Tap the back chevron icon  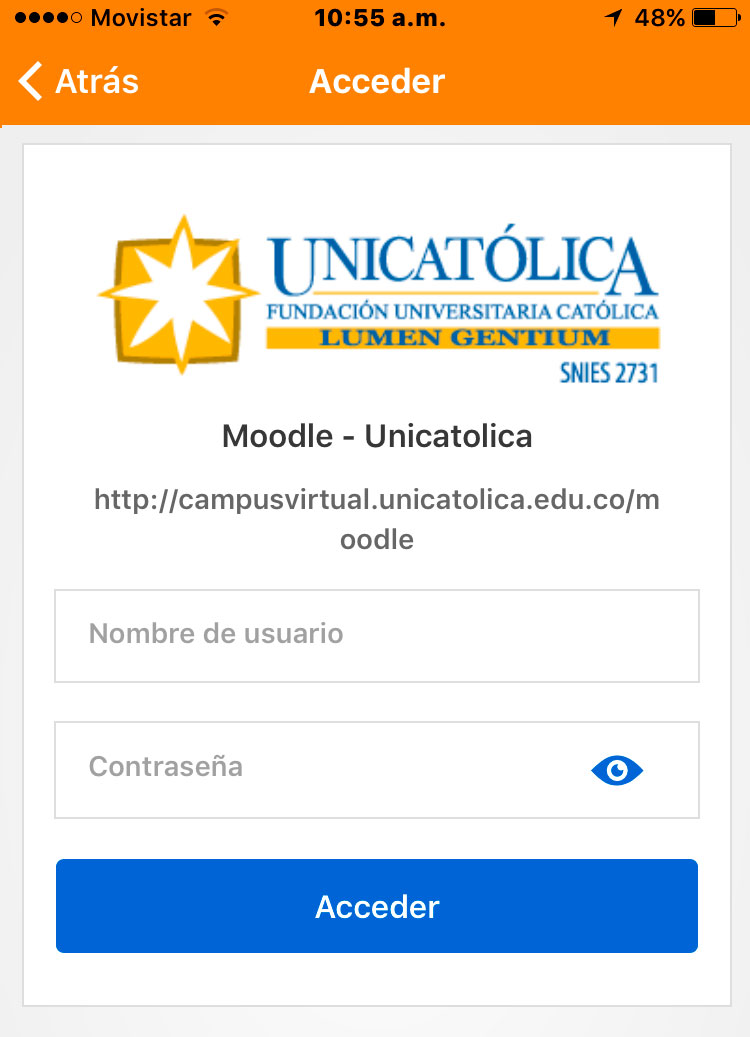pos(29,82)
